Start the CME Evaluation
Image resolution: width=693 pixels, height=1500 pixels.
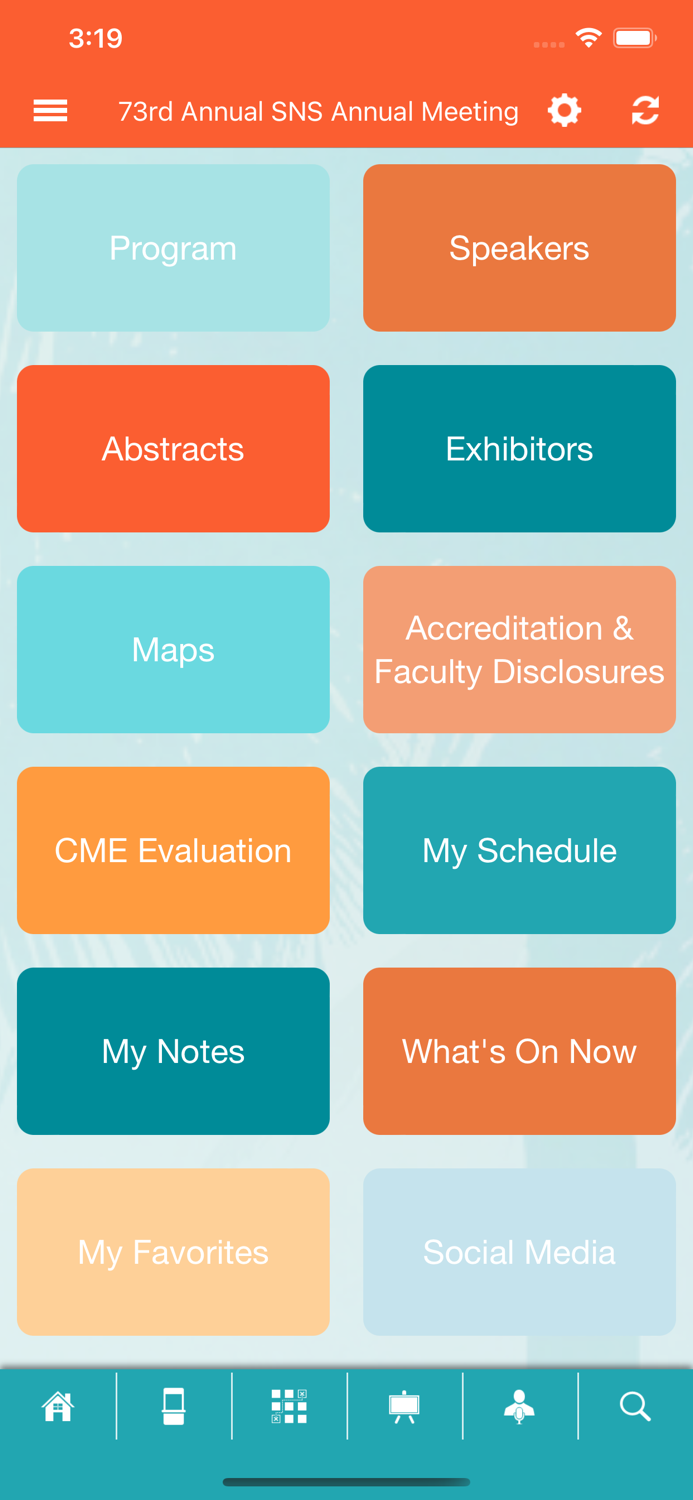click(x=173, y=851)
